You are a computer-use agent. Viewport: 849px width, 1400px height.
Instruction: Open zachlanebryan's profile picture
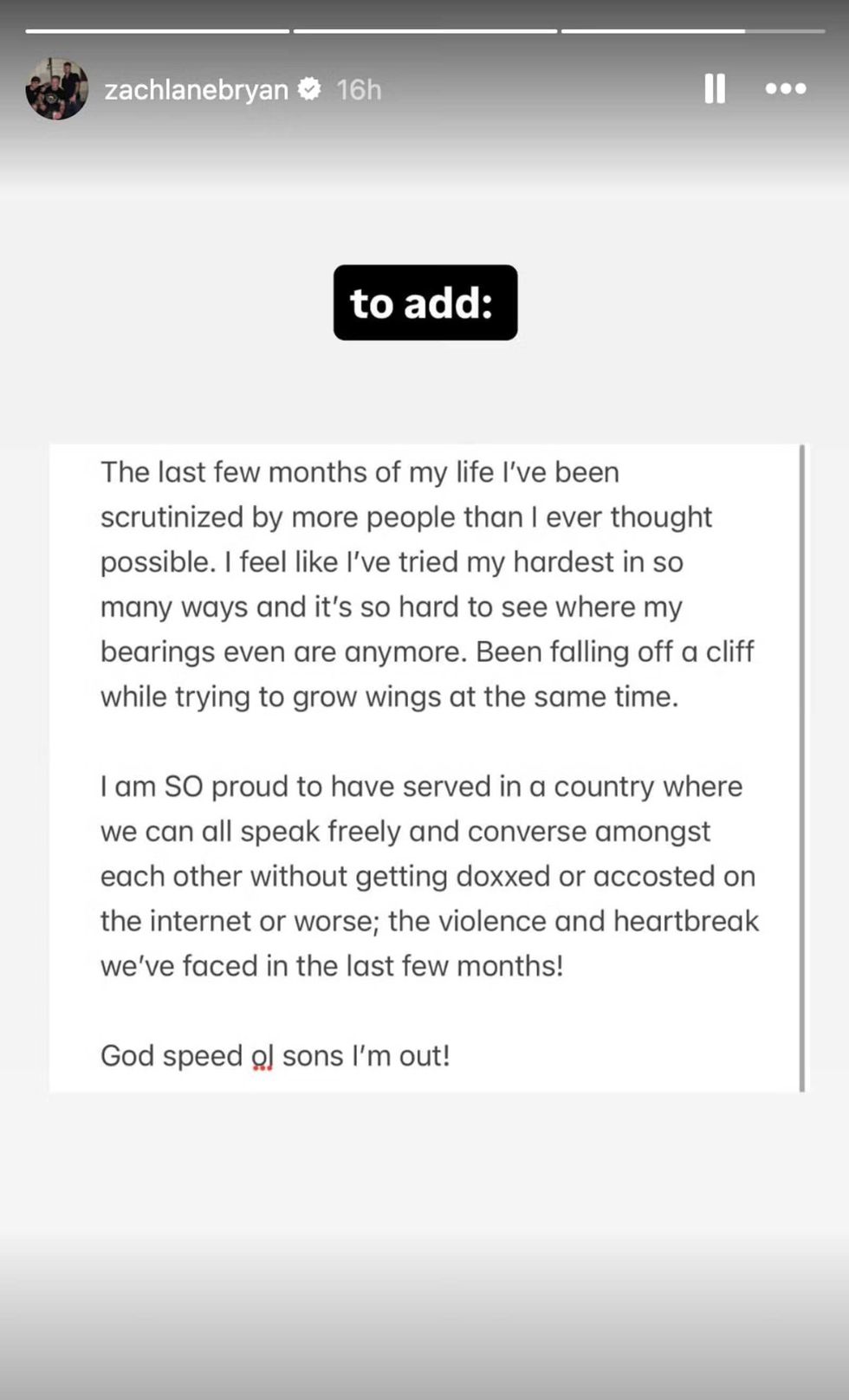(57, 88)
